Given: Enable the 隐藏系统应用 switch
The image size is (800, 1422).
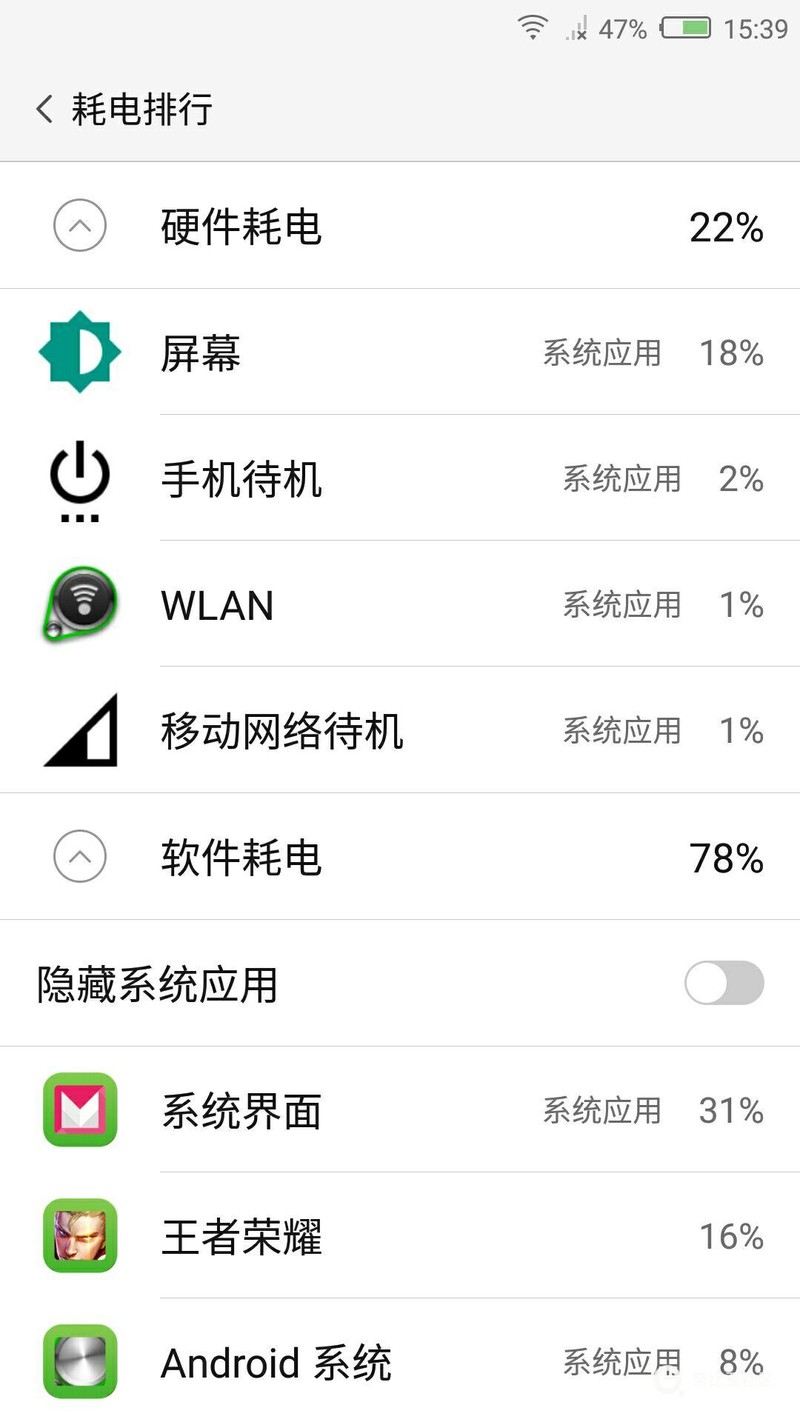Looking at the screenshot, I should (x=724, y=984).
